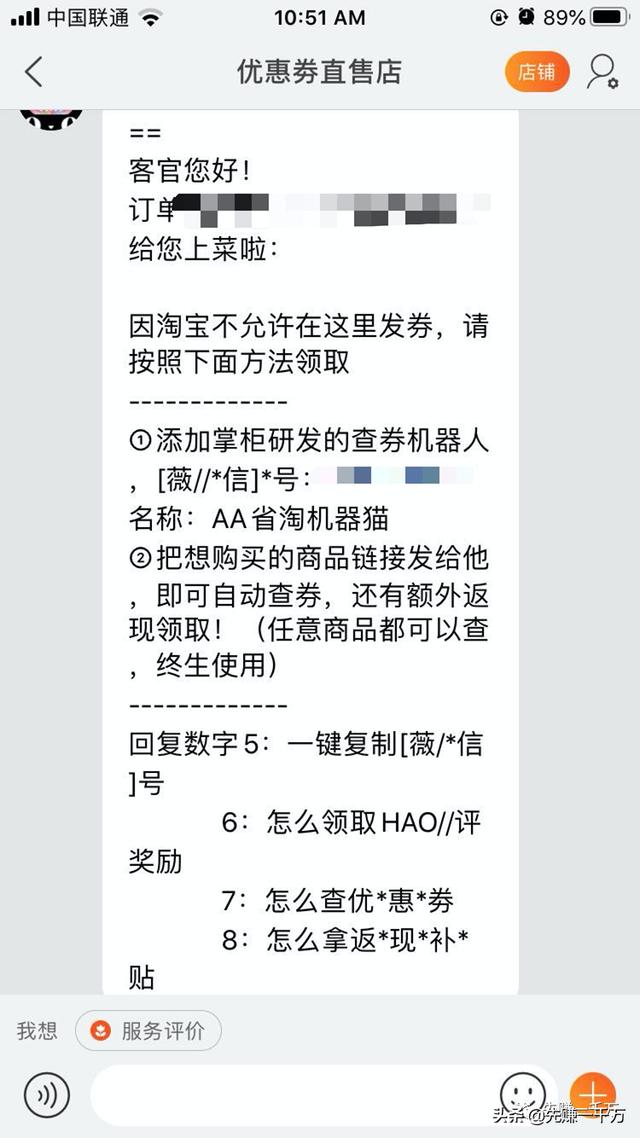Viewport: 640px width, 1138px height.
Task: Go back using the top-left arrow
Action: pyautogui.click(x=34, y=72)
